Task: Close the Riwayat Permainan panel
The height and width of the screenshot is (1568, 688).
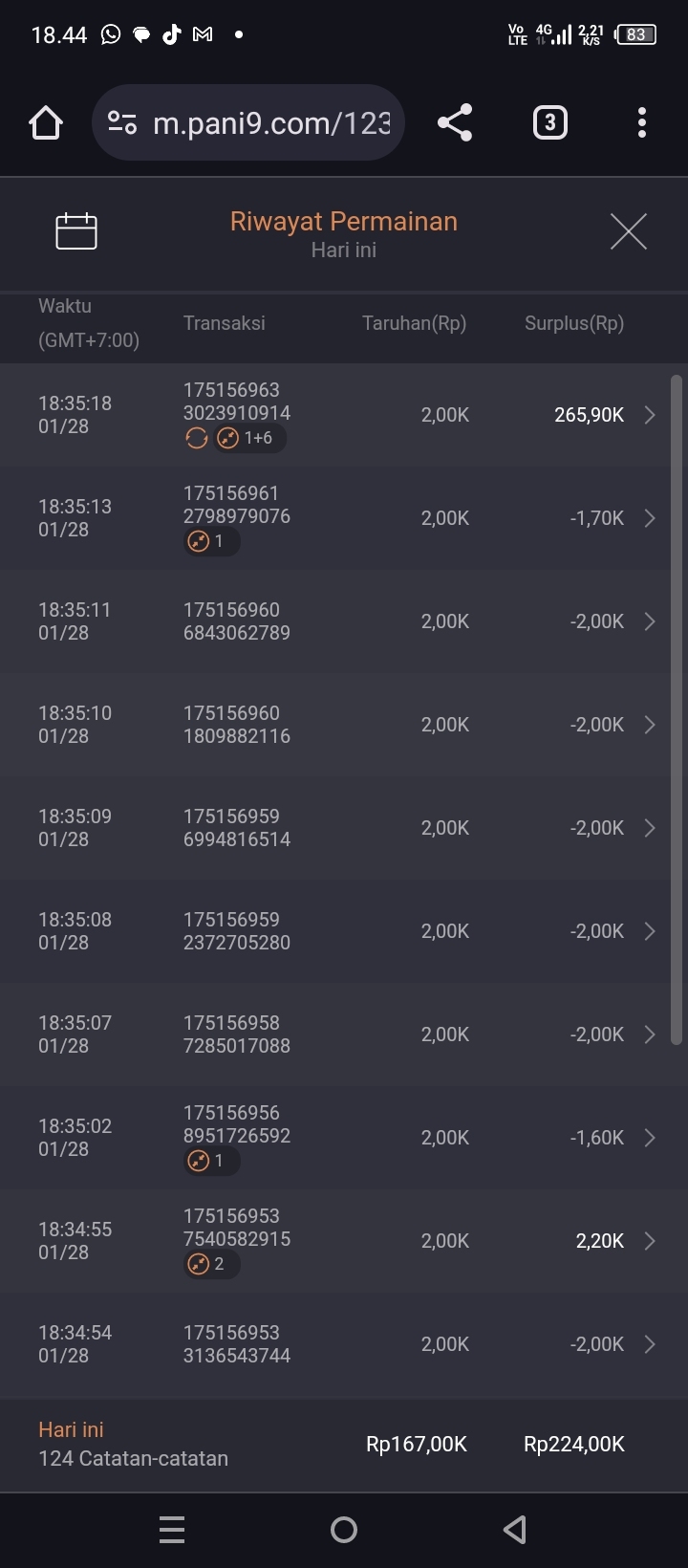Action: [628, 231]
